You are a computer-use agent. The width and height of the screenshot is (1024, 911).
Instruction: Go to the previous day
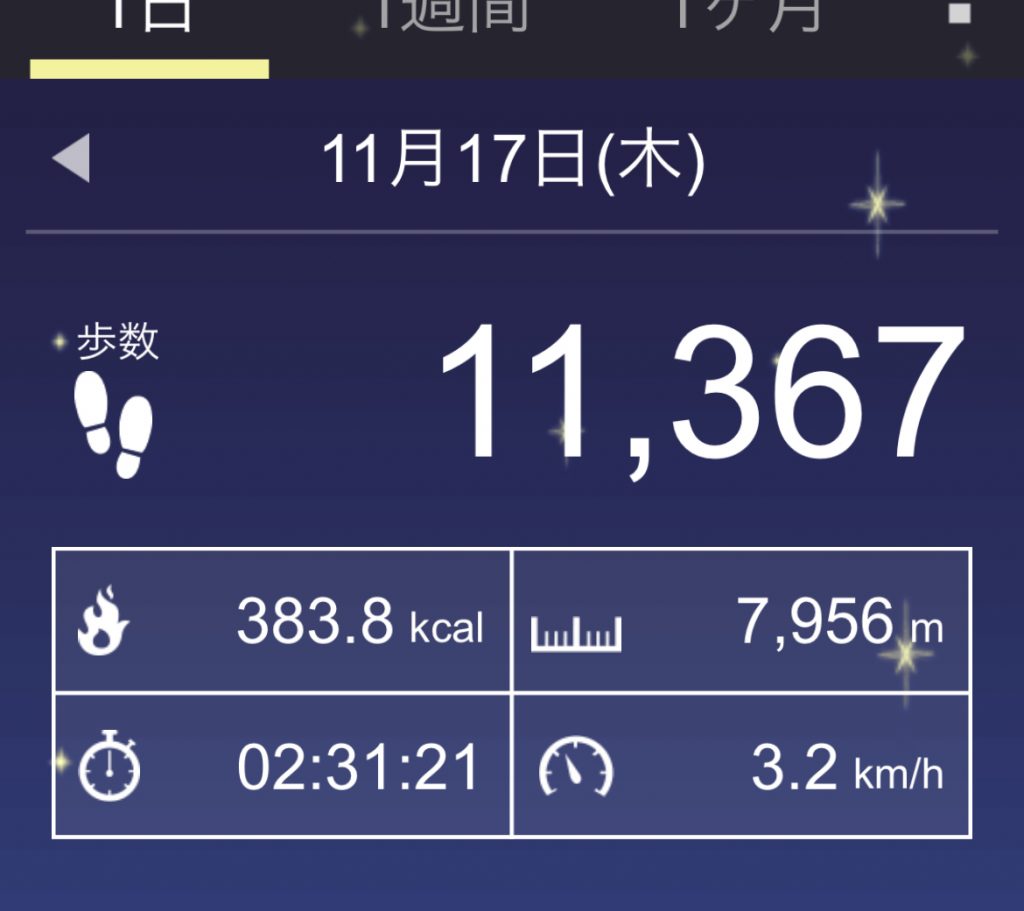click(71, 159)
